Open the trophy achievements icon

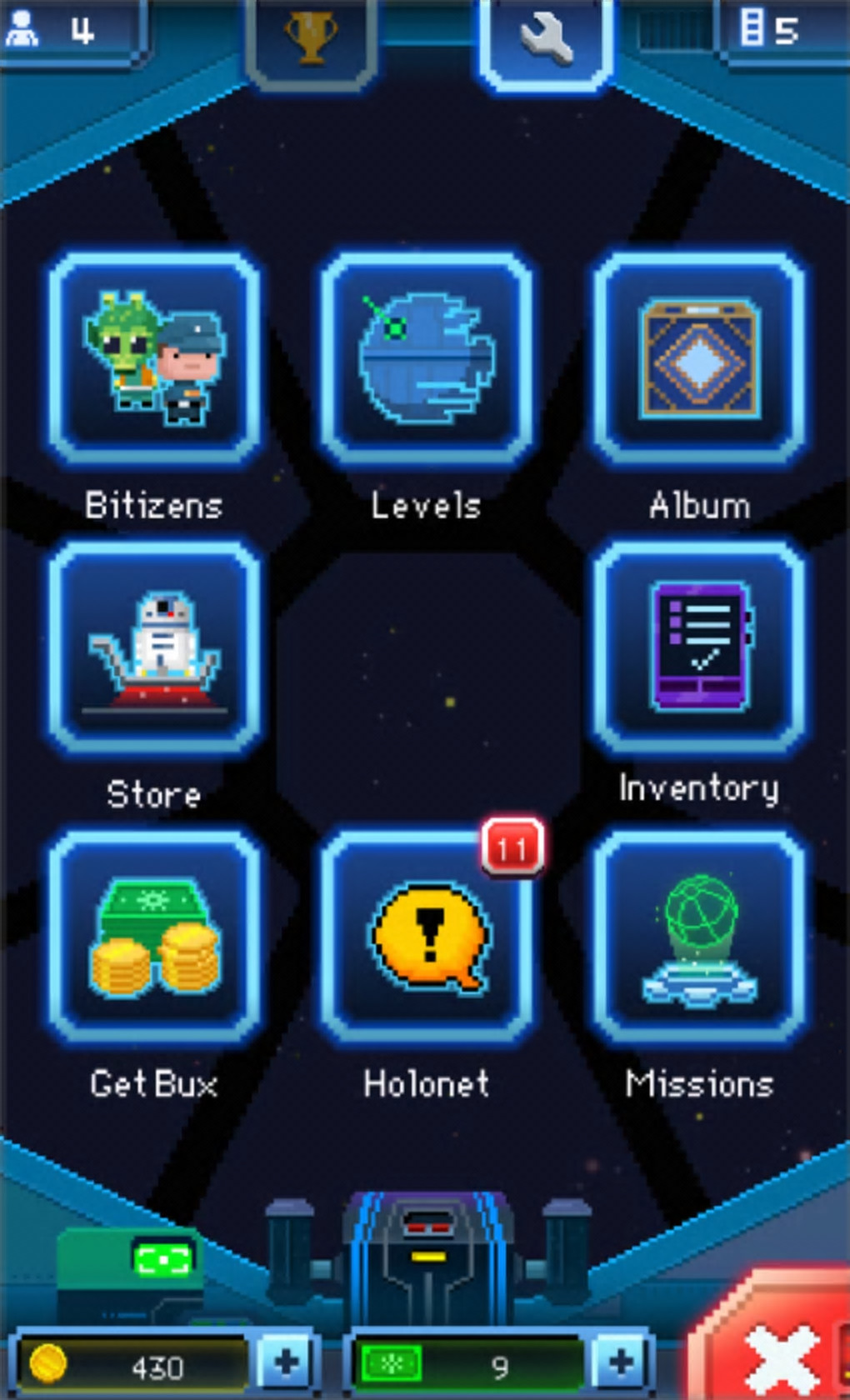click(311, 38)
